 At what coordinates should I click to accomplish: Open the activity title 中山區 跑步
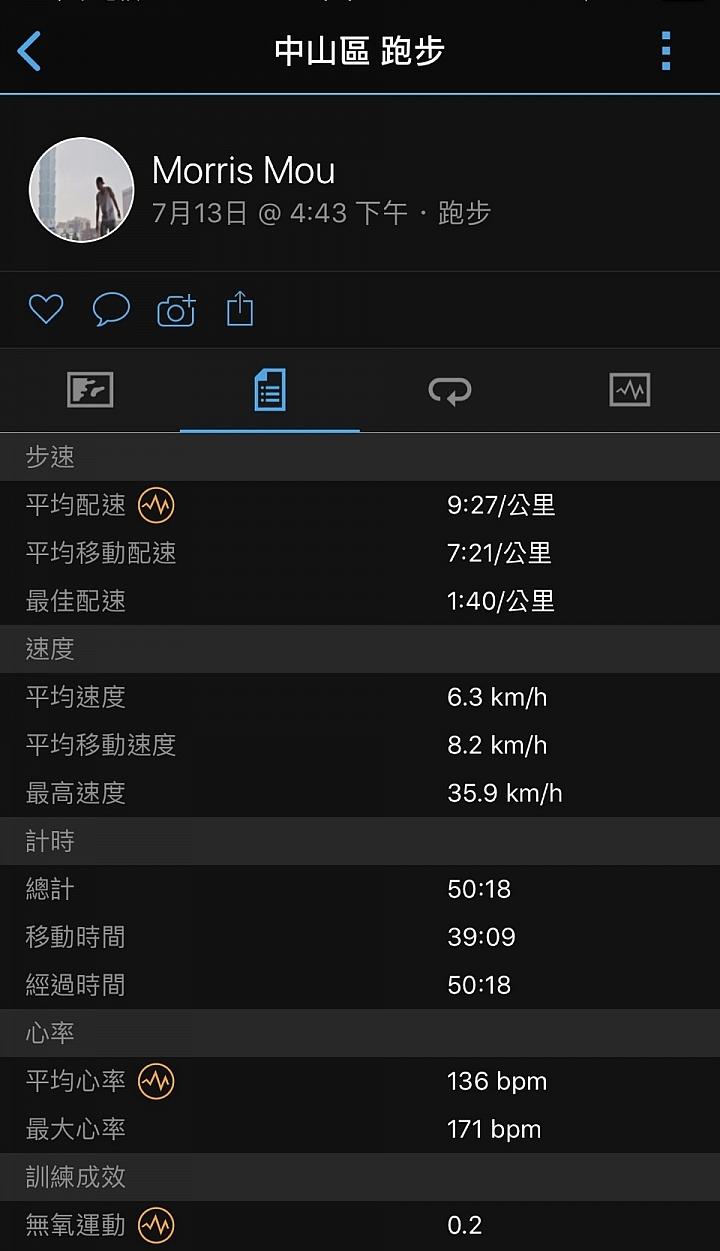click(360, 51)
